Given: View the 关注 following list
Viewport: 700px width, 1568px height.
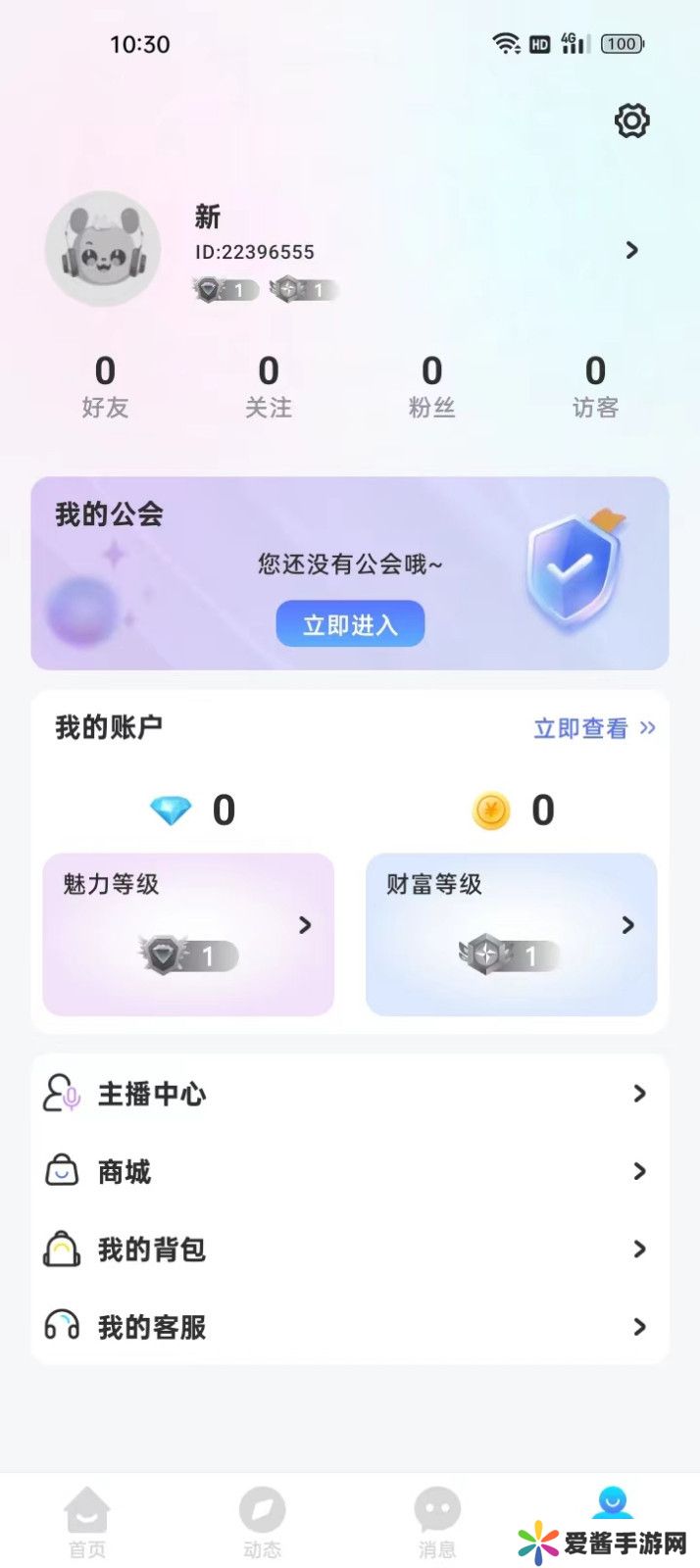Looking at the screenshot, I should pyautogui.click(x=269, y=386).
